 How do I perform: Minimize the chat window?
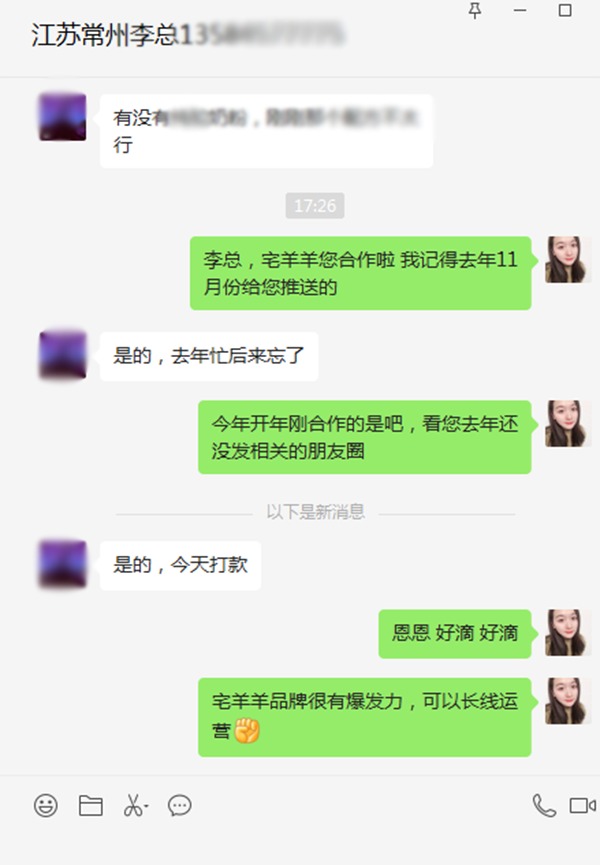pos(520,10)
